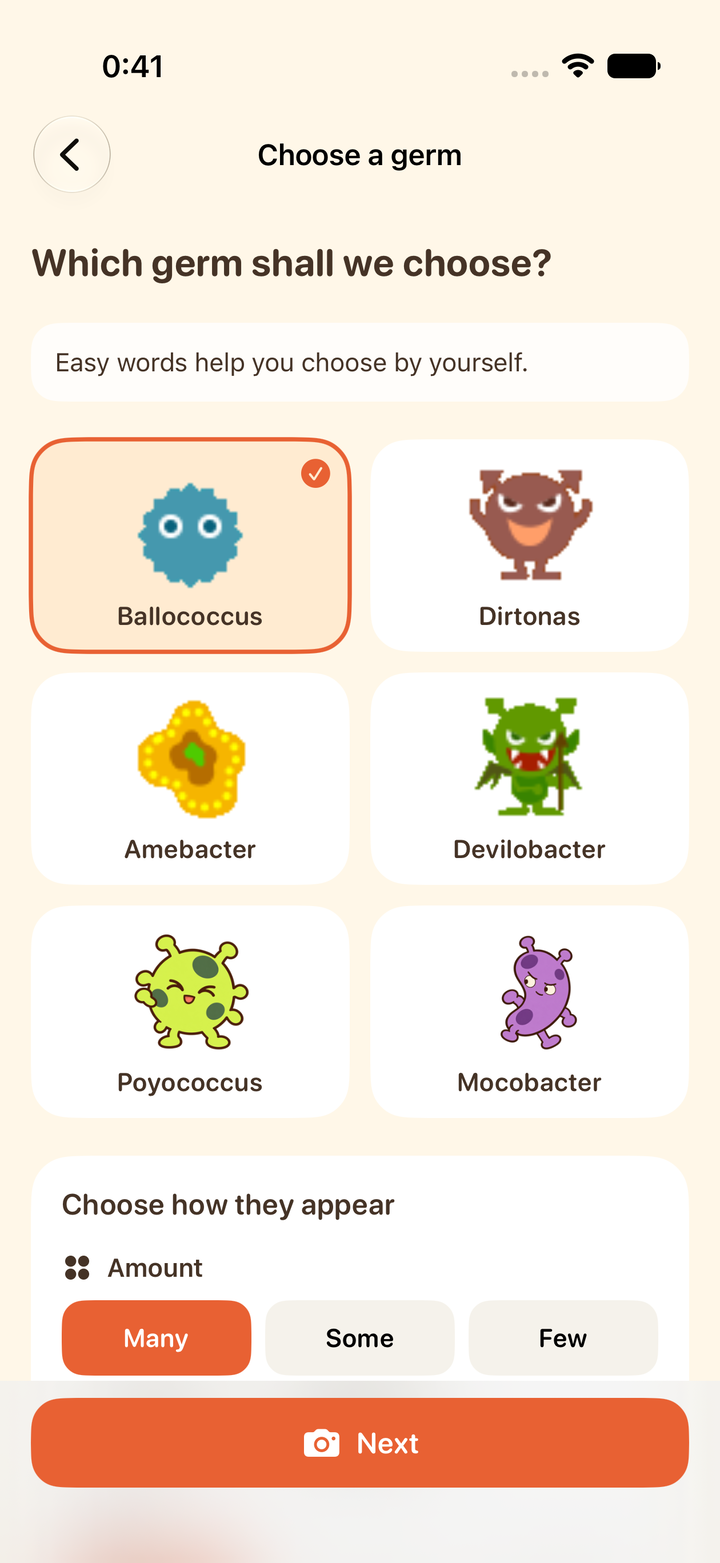Pick the Amebacter germ card

point(190,778)
